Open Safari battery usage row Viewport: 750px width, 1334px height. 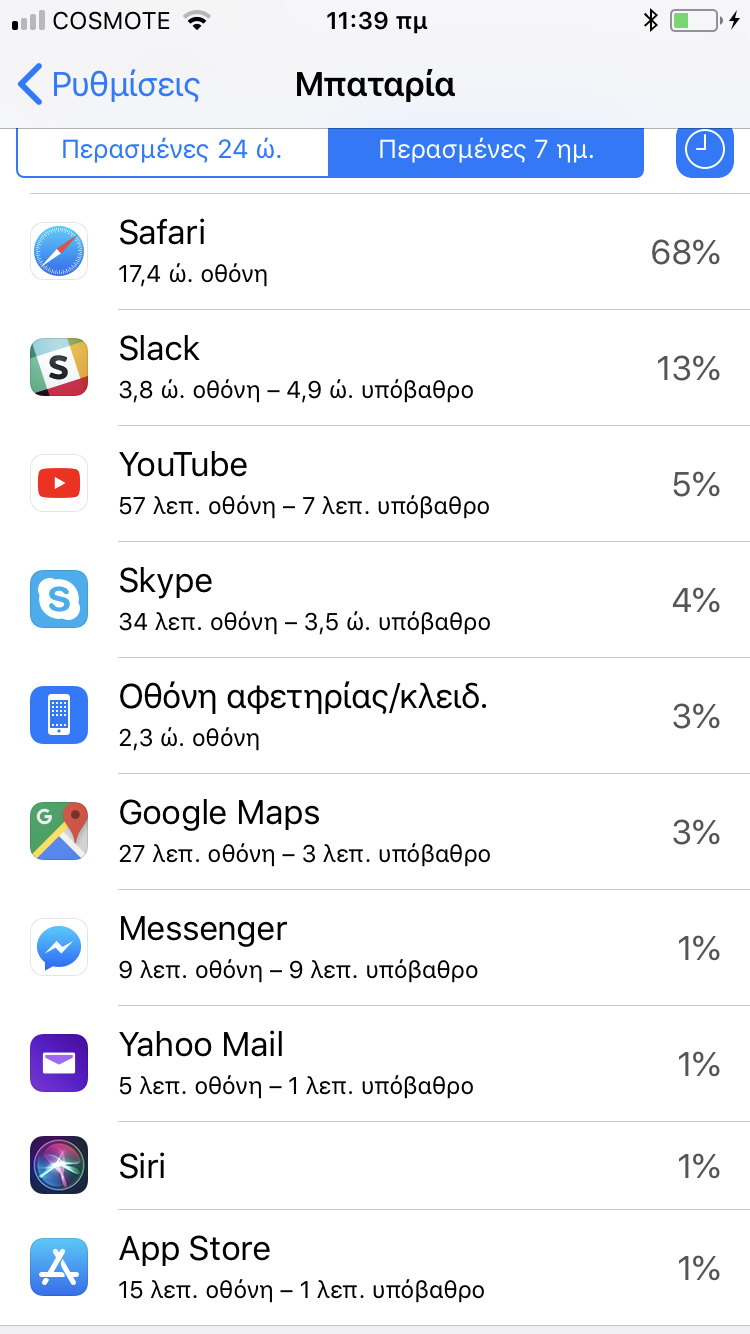point(375,251)
